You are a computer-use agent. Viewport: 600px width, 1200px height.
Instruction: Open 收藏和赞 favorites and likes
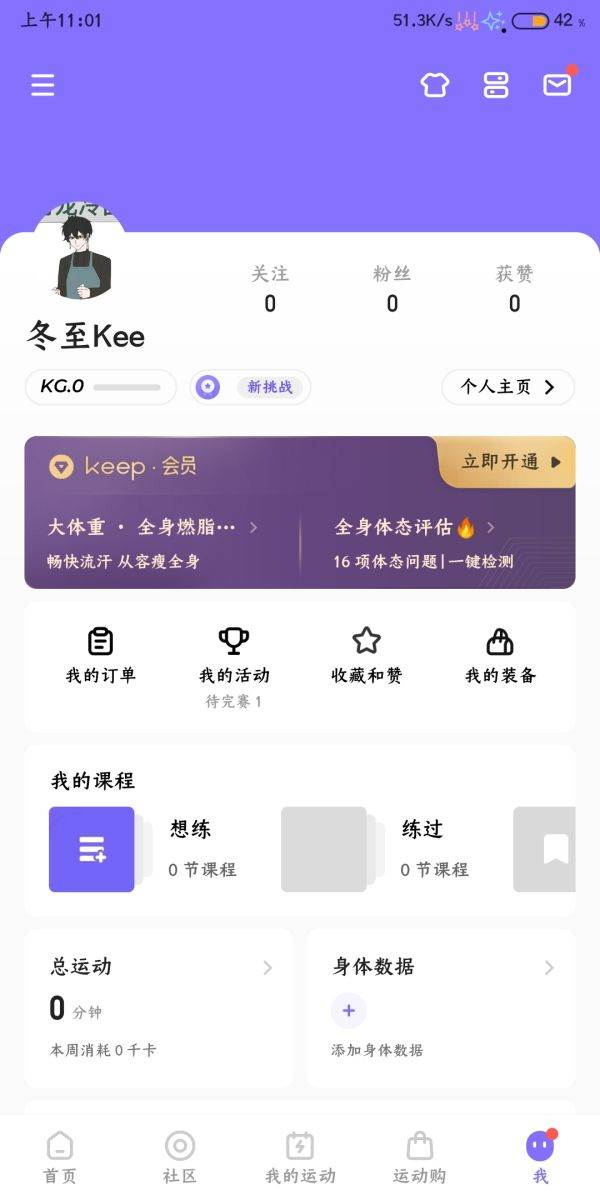pos(367,657)
